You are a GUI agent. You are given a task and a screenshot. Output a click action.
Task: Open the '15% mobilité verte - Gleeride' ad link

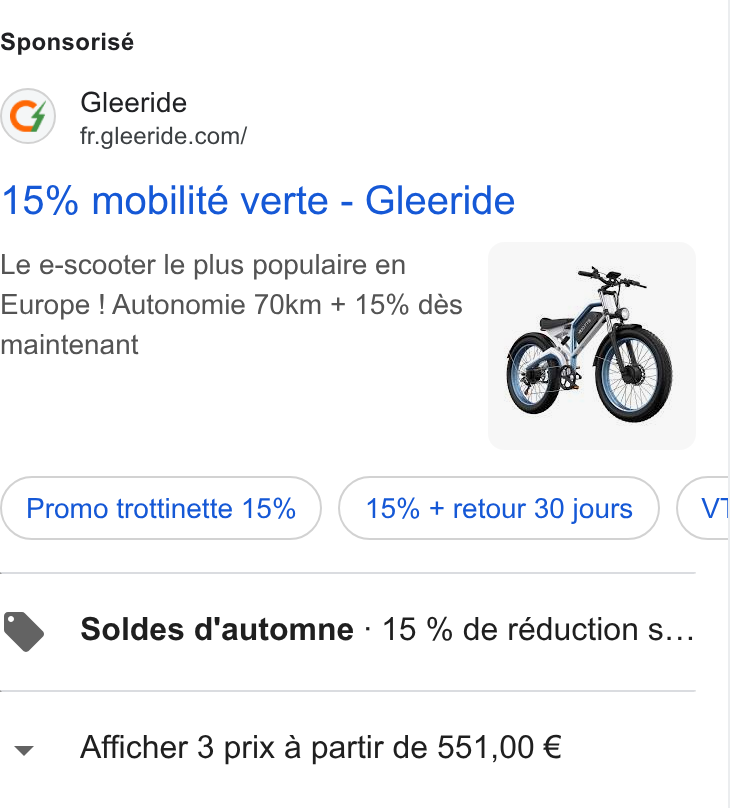click(258, 200)
